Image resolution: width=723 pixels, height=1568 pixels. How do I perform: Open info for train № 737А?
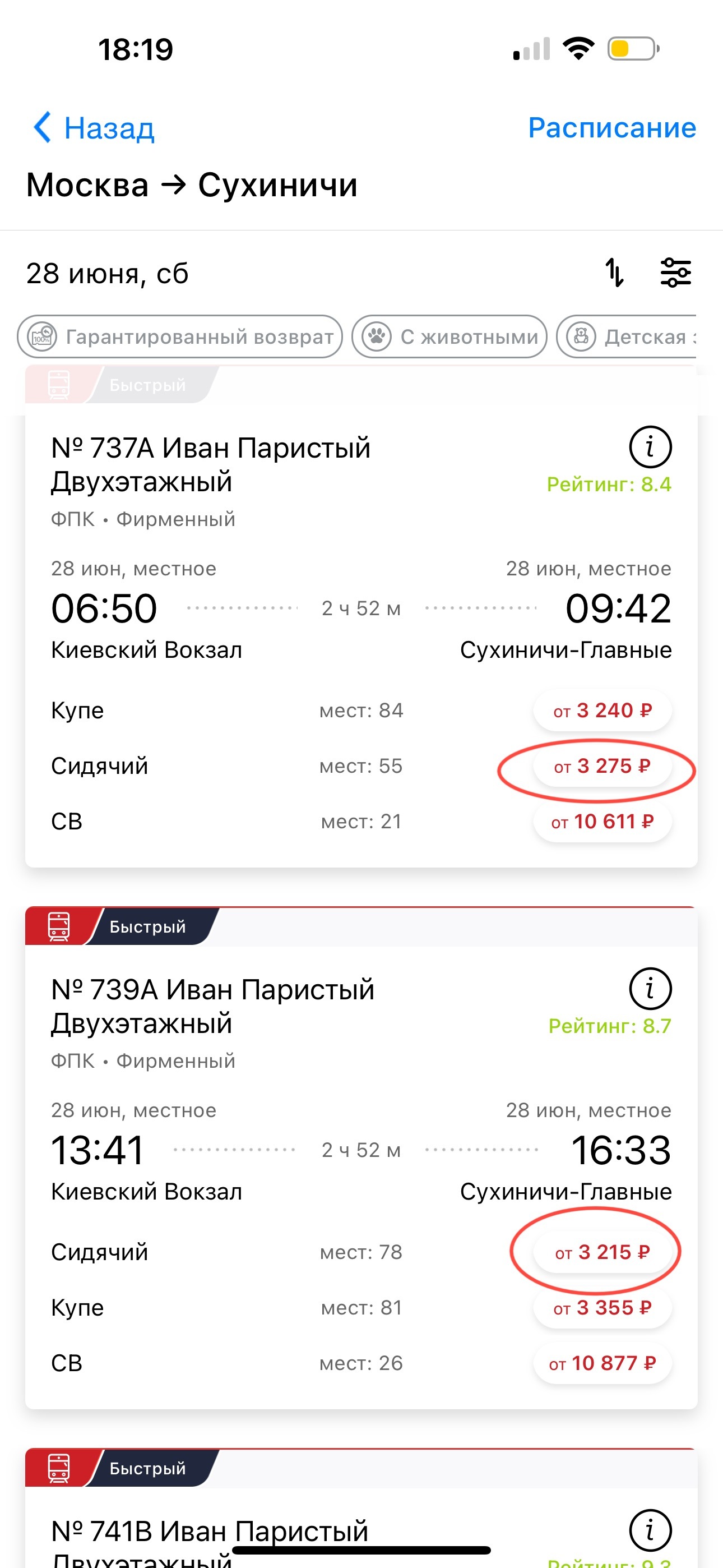click(x=650, y=448)
